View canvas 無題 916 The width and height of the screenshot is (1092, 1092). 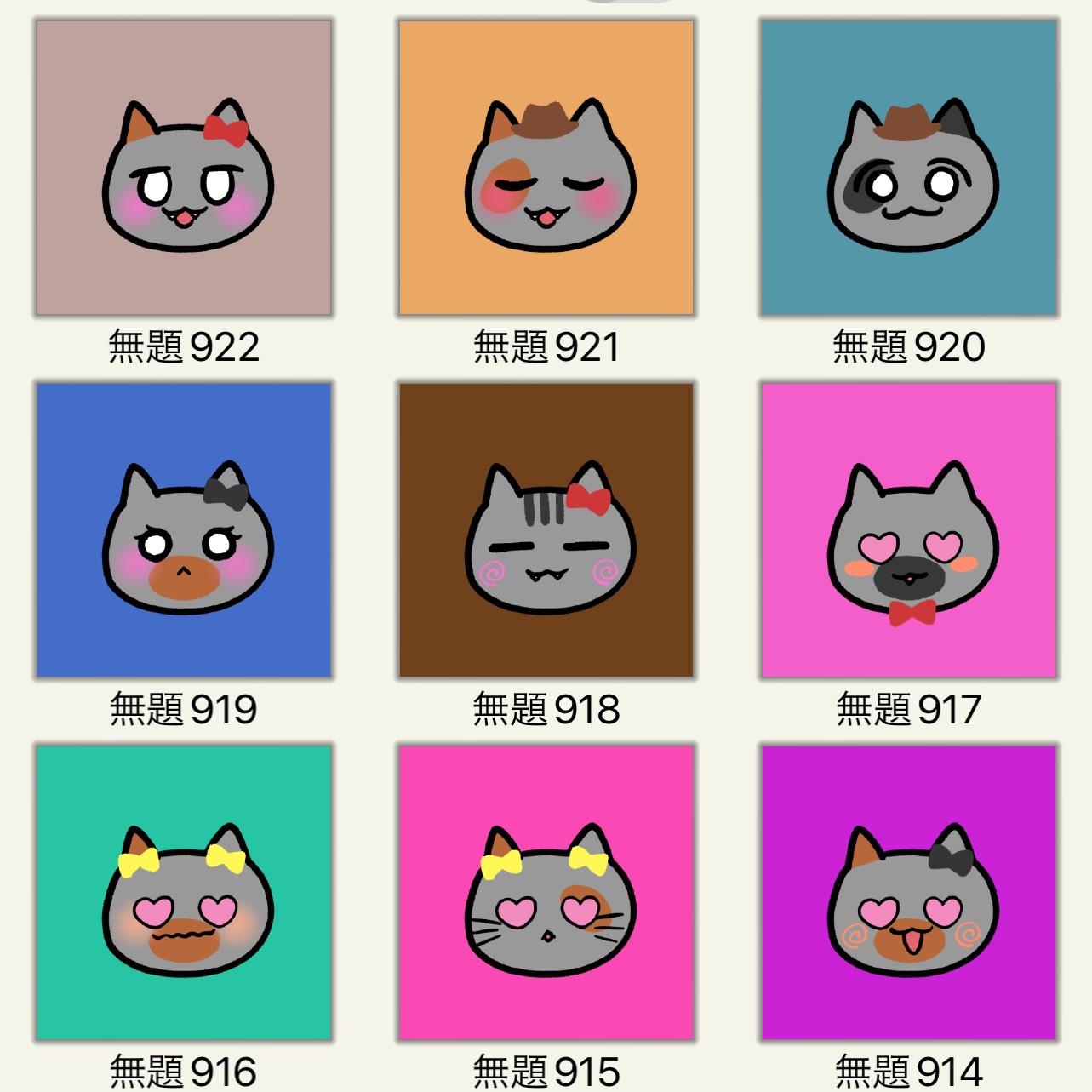(184, 892)
